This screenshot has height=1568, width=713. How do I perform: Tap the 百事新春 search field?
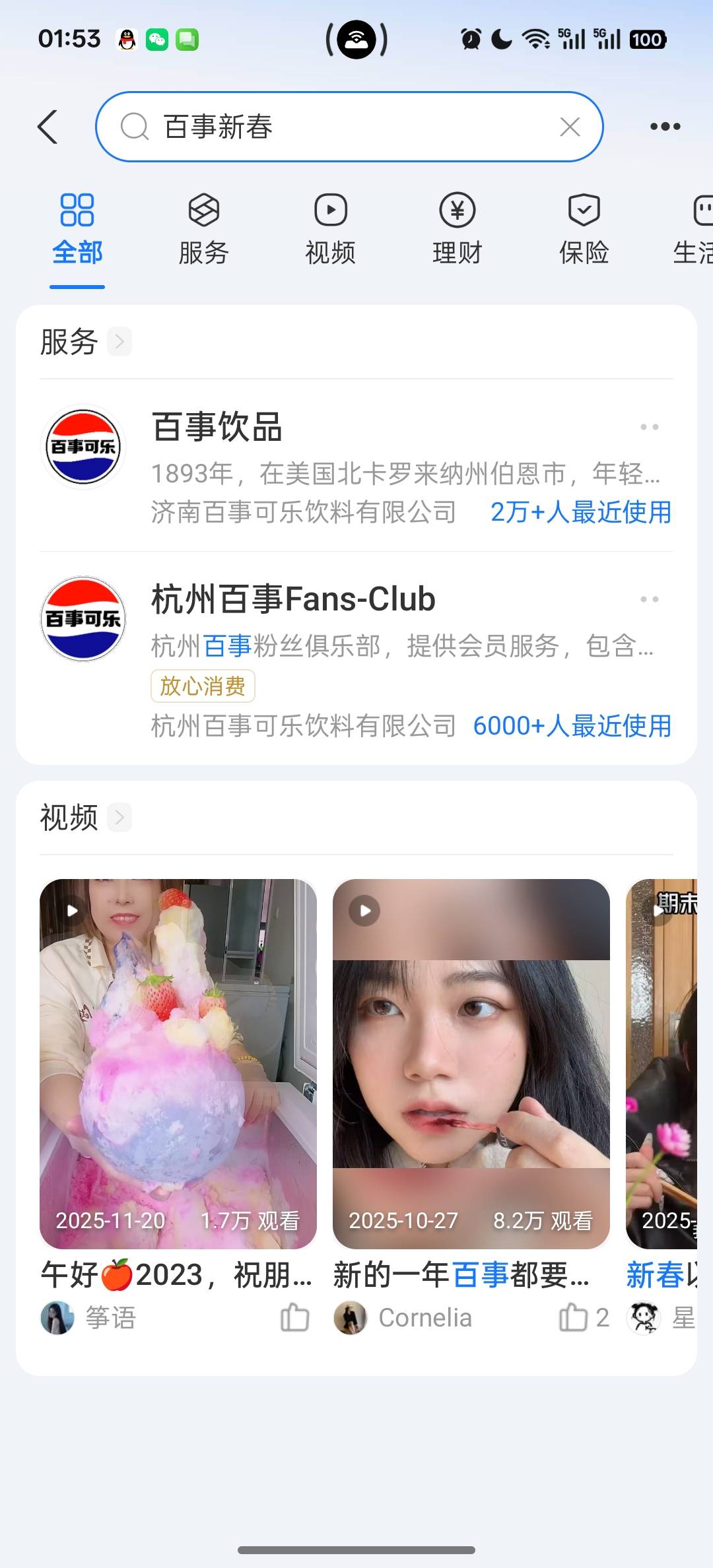click(x=343, y=127)
